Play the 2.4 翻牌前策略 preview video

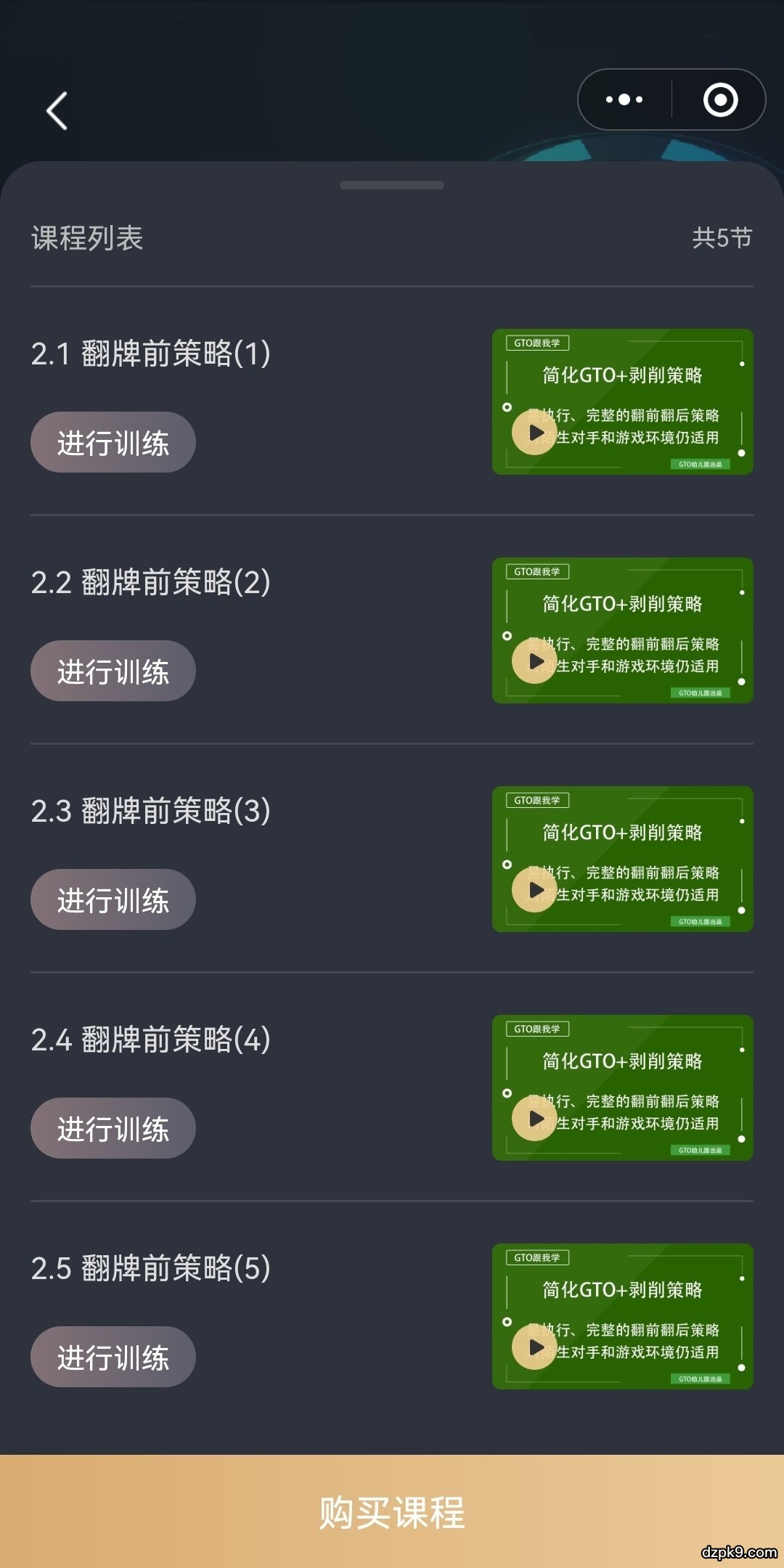(535, 1120)
